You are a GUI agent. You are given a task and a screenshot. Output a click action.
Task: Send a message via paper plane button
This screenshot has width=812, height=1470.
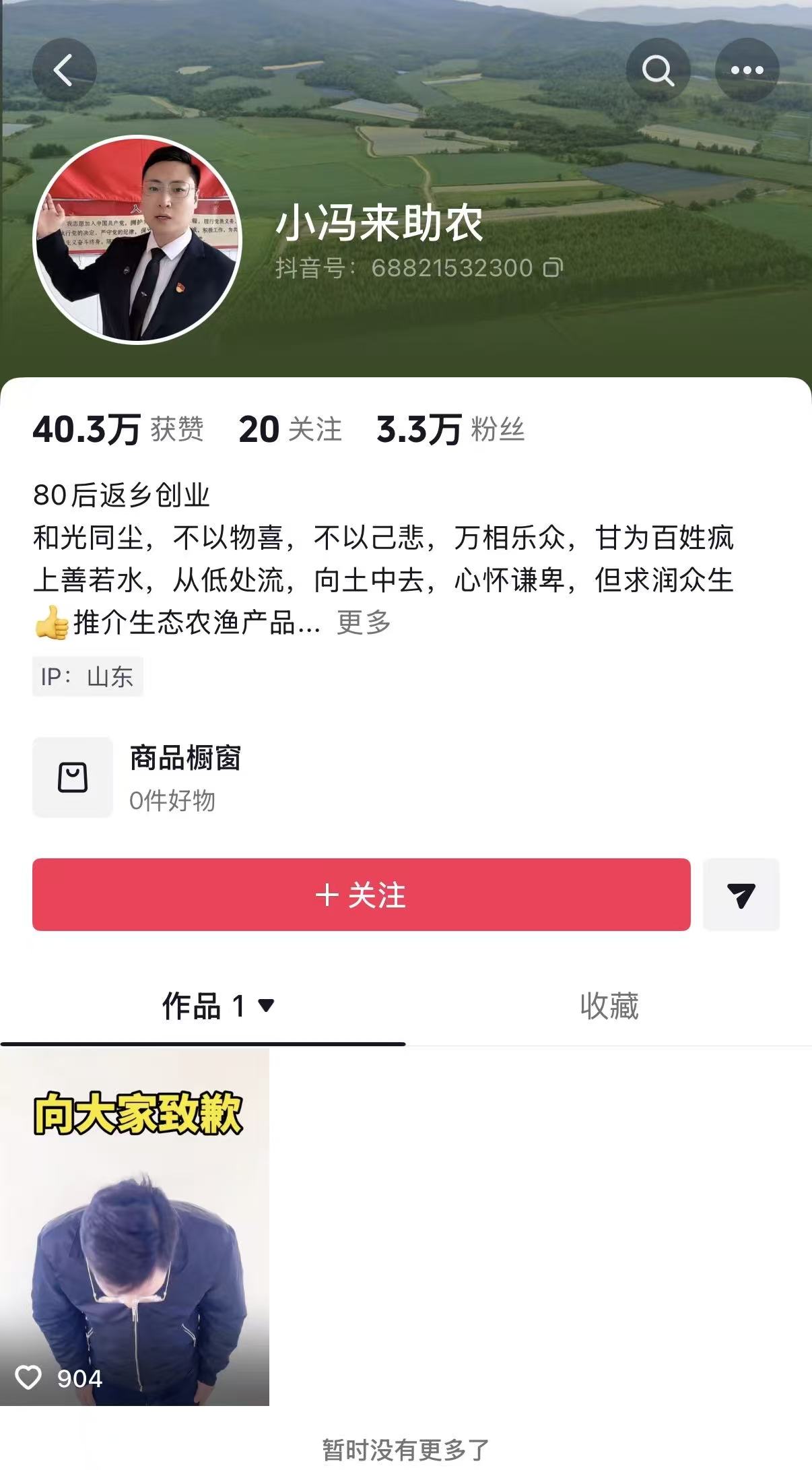click(x=741, y=895)
